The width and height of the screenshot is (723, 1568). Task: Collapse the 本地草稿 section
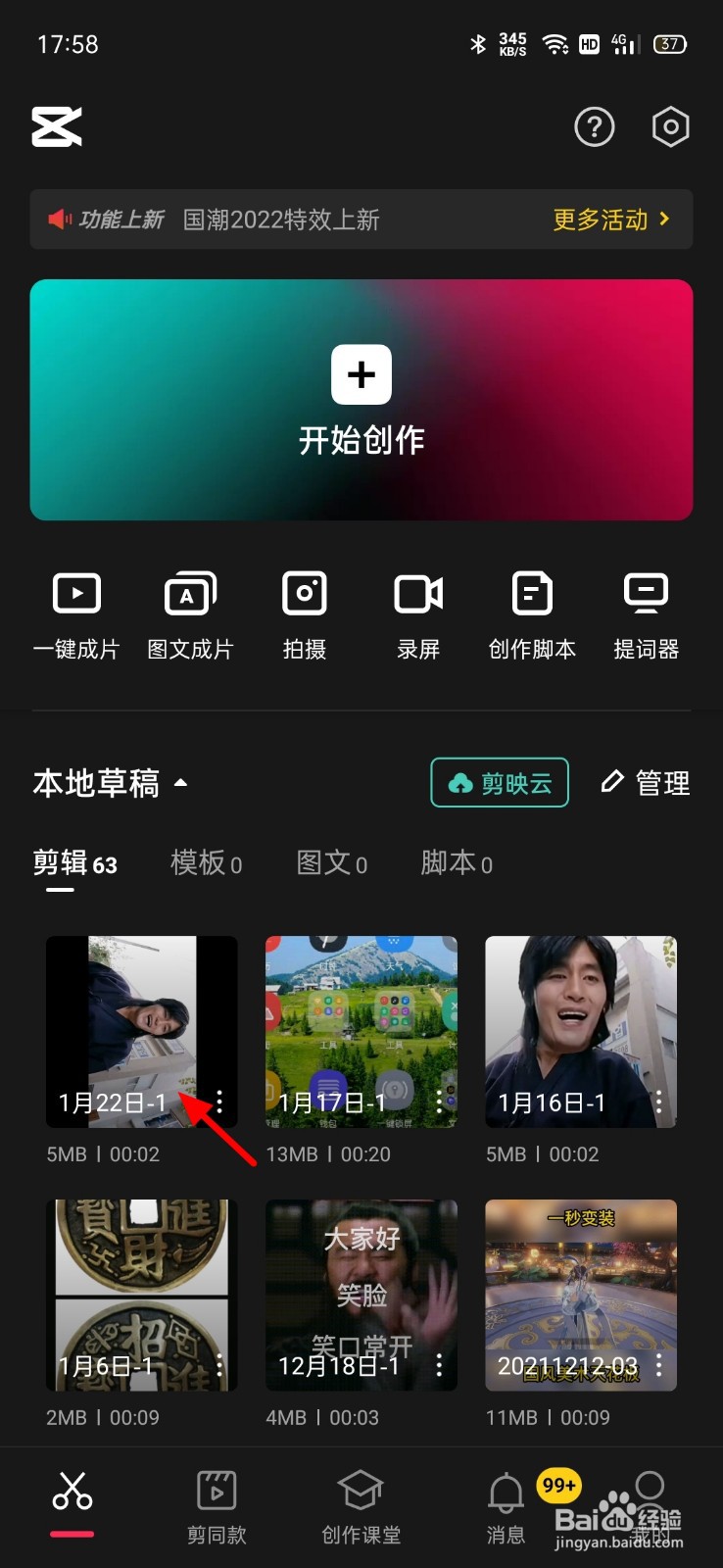pos(180,782)
